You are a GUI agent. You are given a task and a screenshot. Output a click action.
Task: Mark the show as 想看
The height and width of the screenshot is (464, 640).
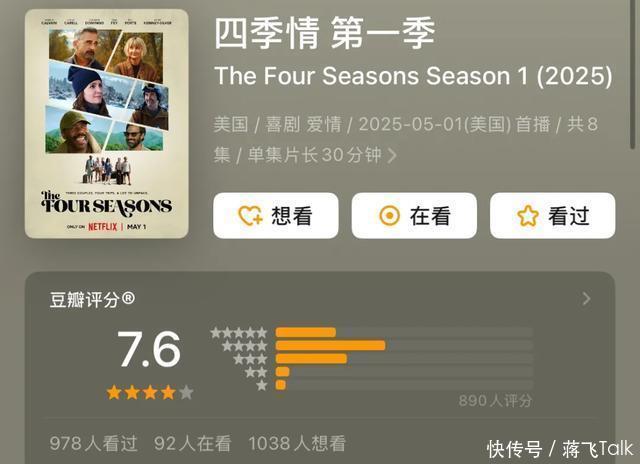tap(275, 216)
